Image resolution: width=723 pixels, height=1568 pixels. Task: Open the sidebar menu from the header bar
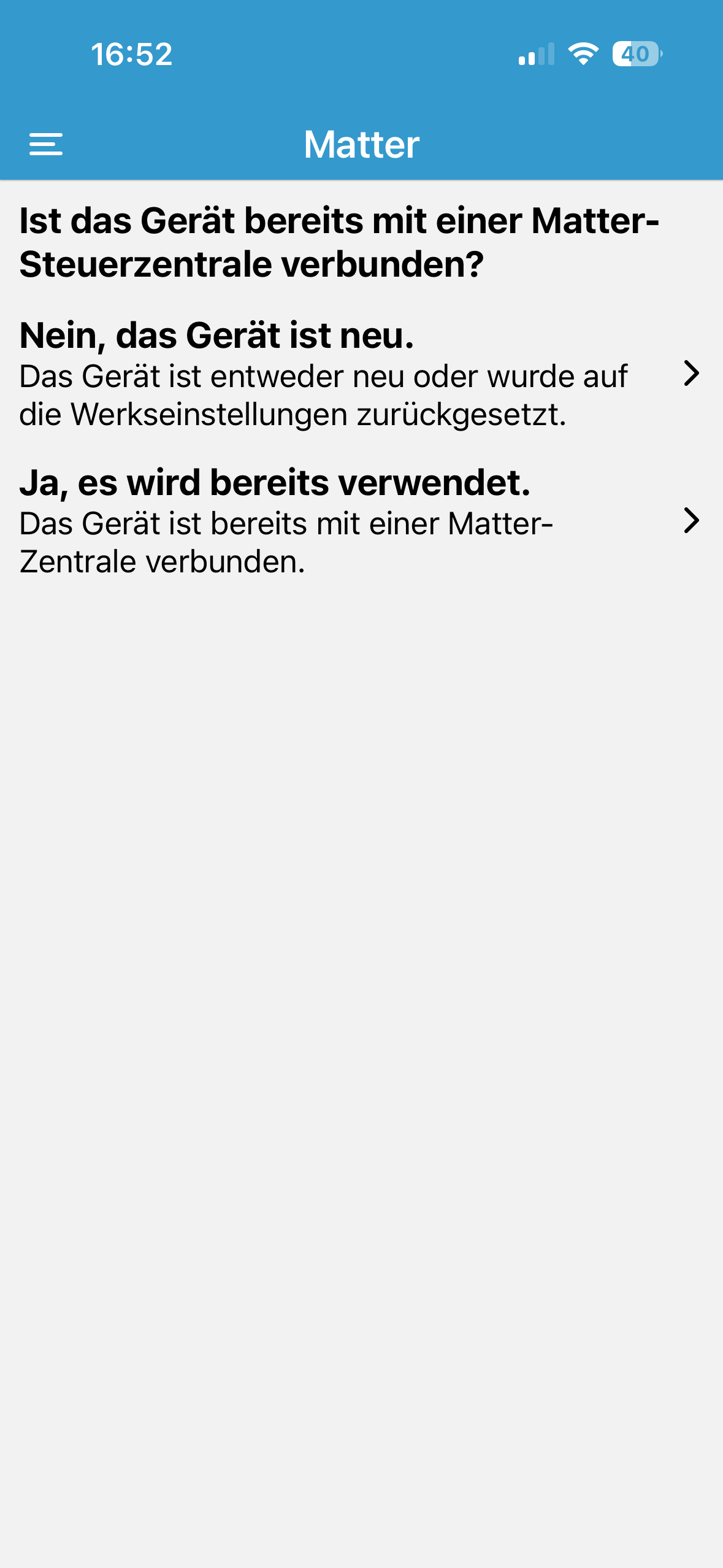click(x=46, y=145)
